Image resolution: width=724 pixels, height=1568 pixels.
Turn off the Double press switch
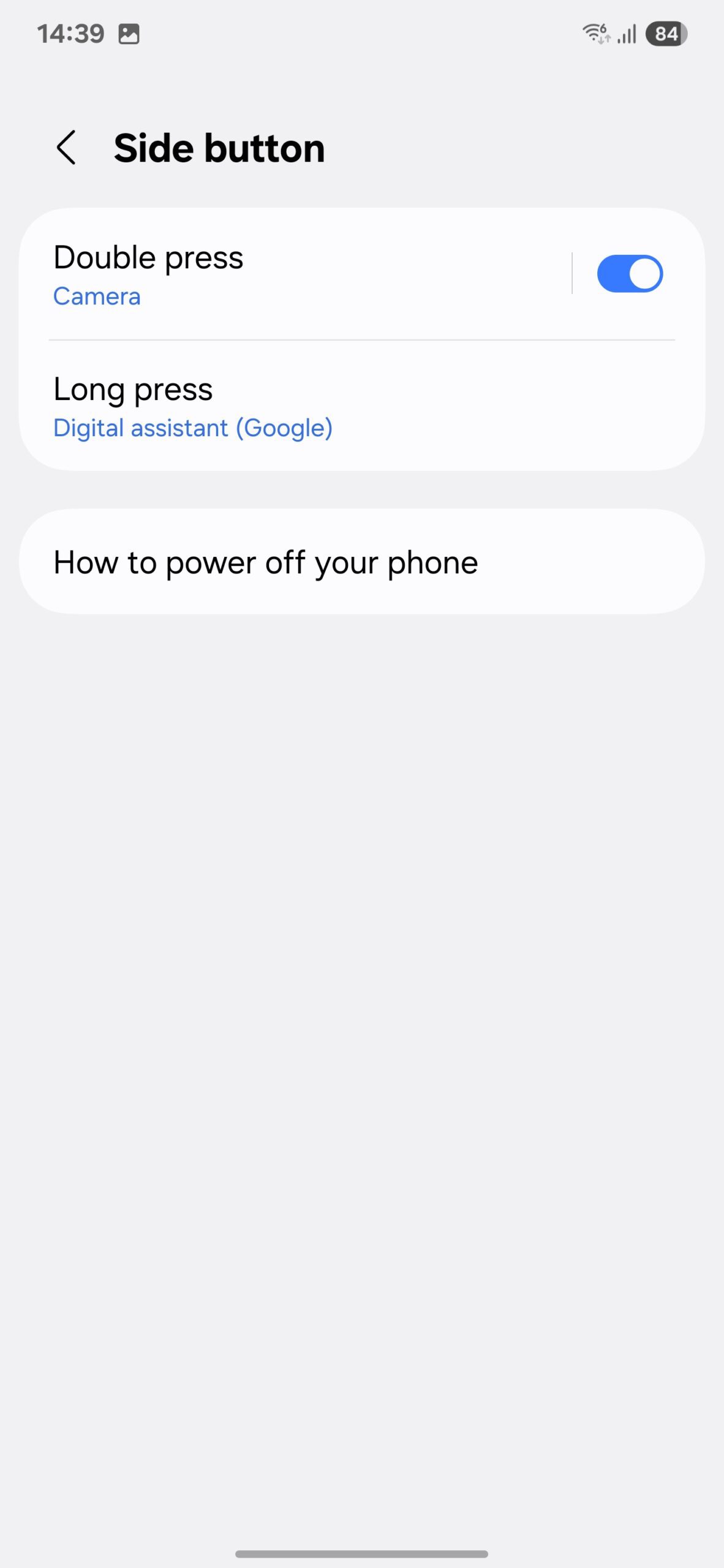[x=629, y=274]
